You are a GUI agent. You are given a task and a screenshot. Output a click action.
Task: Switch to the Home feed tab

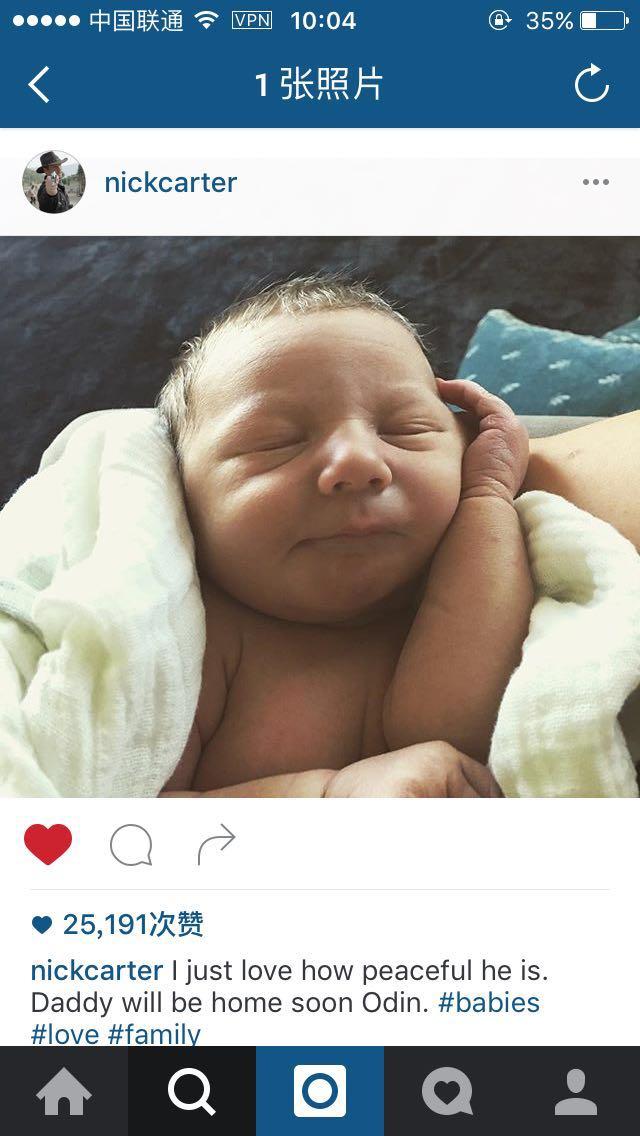click(x=64, y=1091)
